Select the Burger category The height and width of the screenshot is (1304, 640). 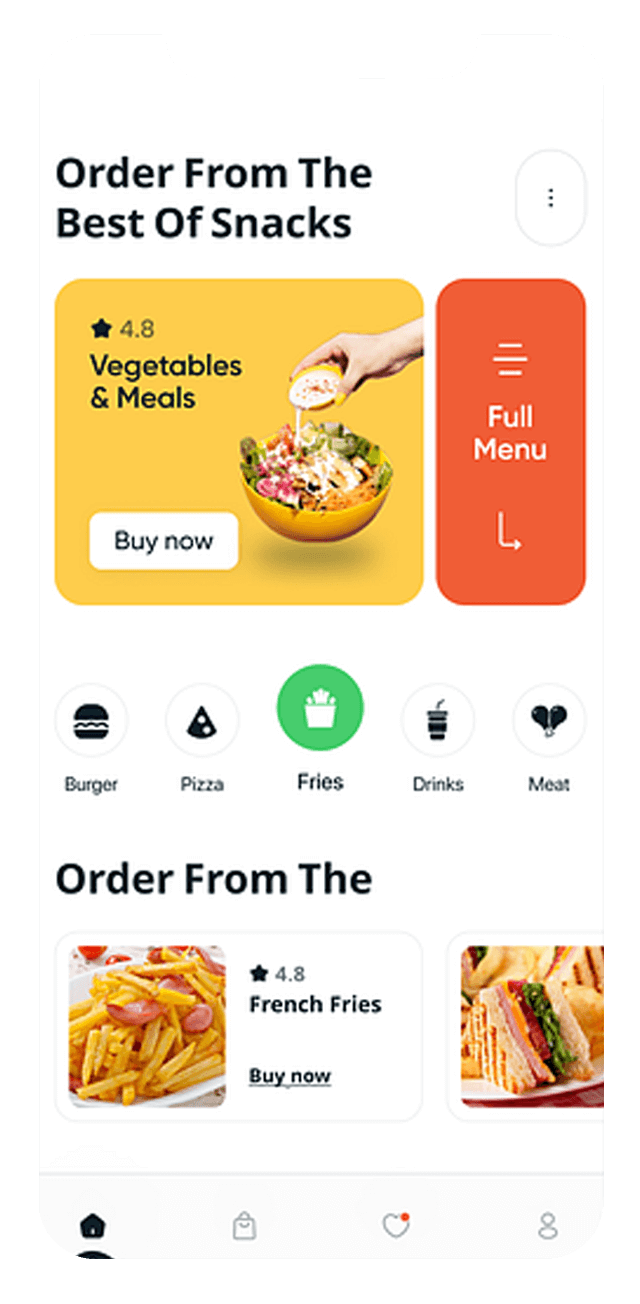coord(91,720)
